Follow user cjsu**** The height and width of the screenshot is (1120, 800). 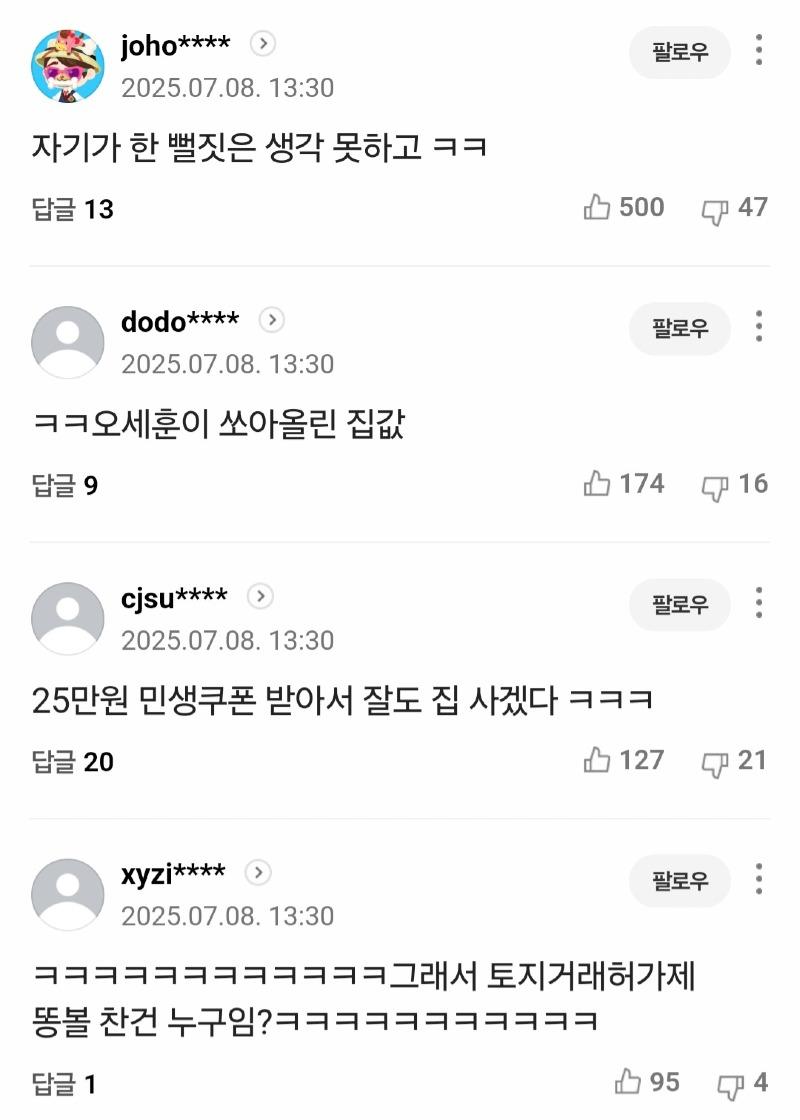click(680, 604)
